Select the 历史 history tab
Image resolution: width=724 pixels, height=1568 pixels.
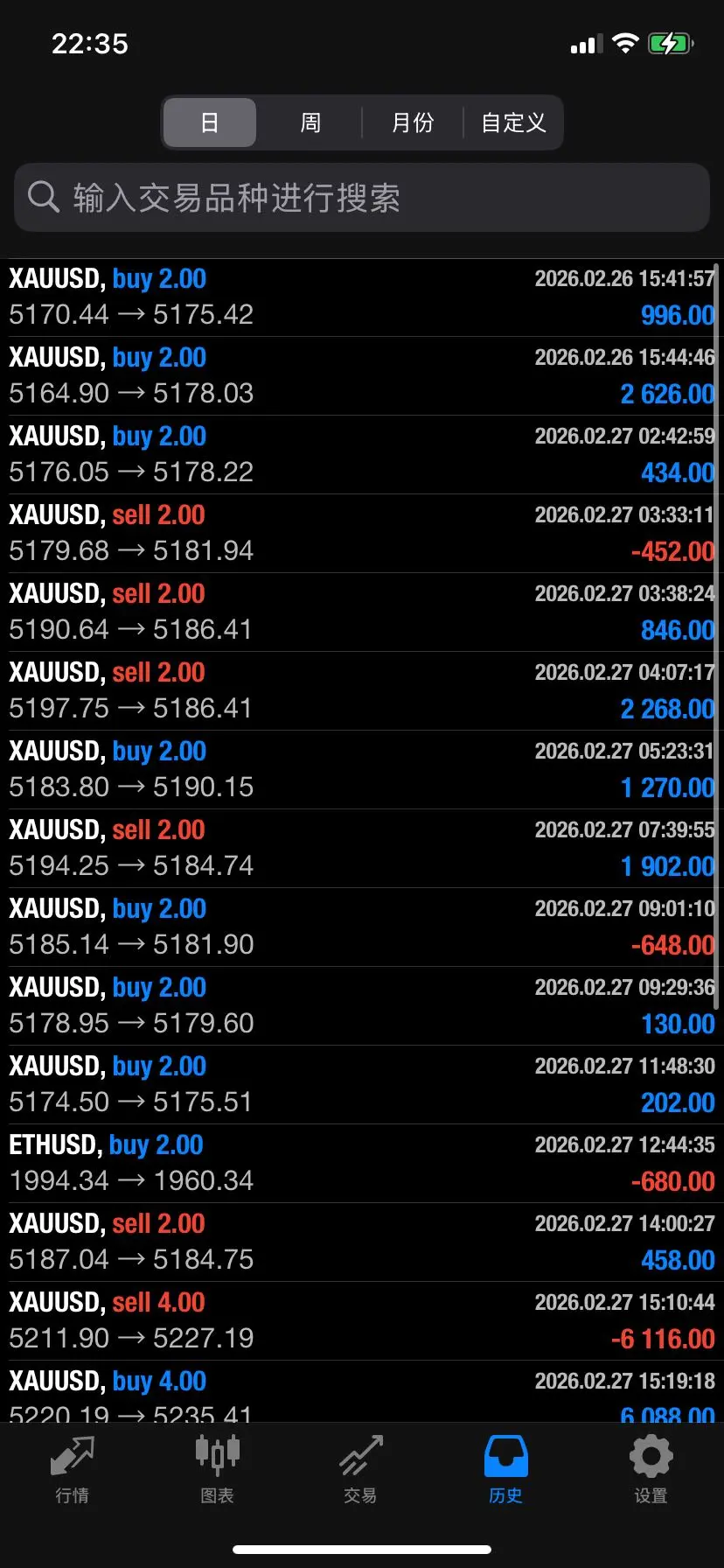coord(505,1470)
